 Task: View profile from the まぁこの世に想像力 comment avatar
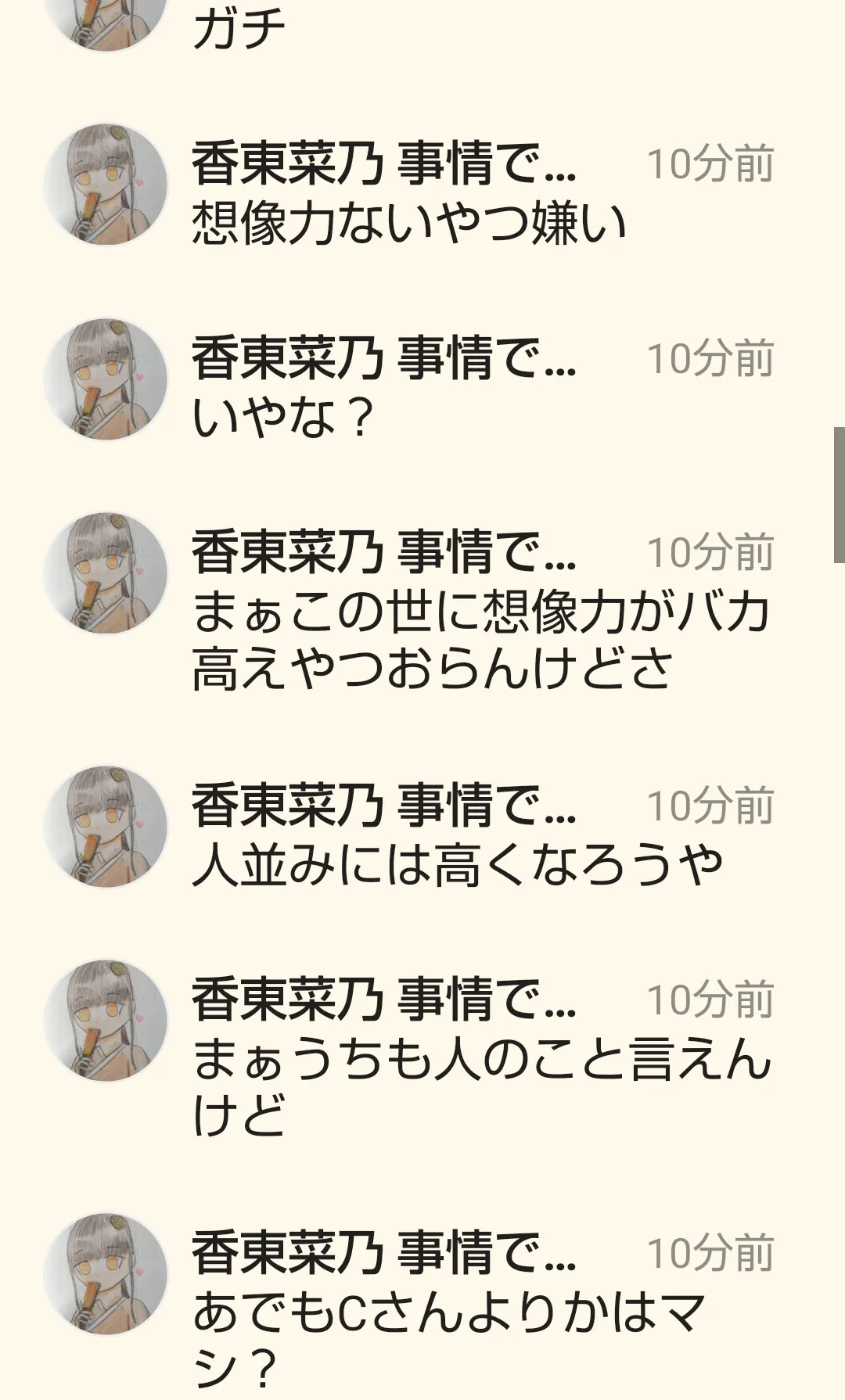[x=106, y=573]
